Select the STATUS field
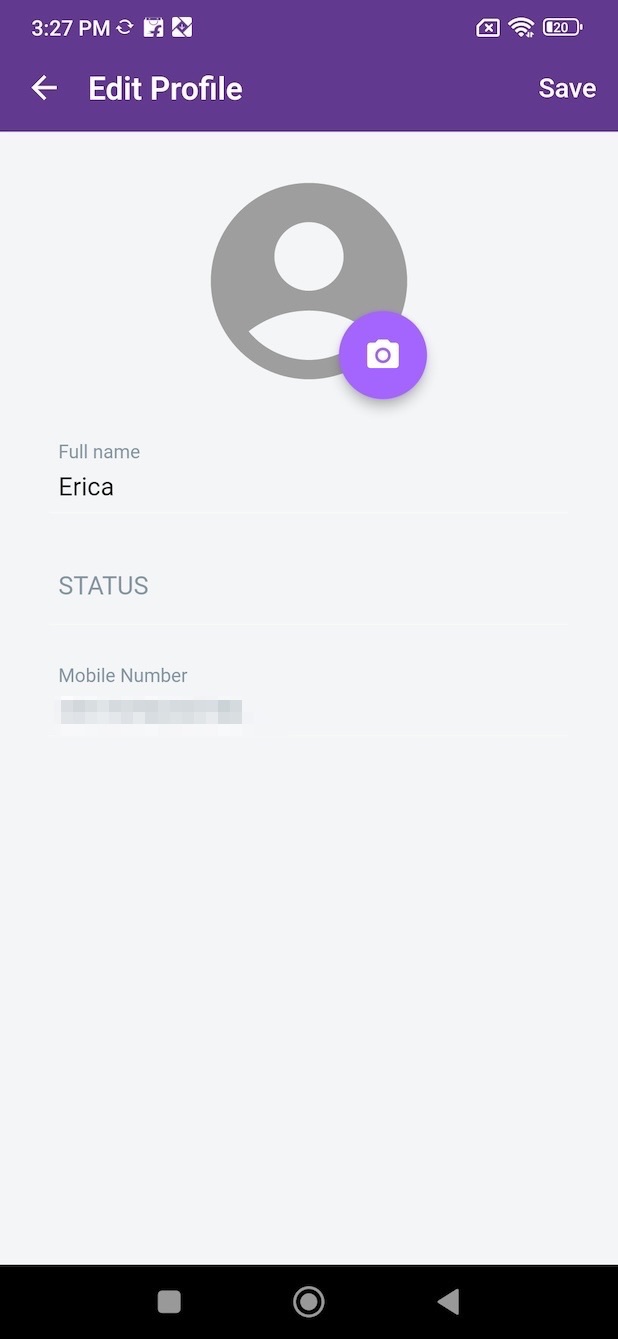 (x=309, y=586)
